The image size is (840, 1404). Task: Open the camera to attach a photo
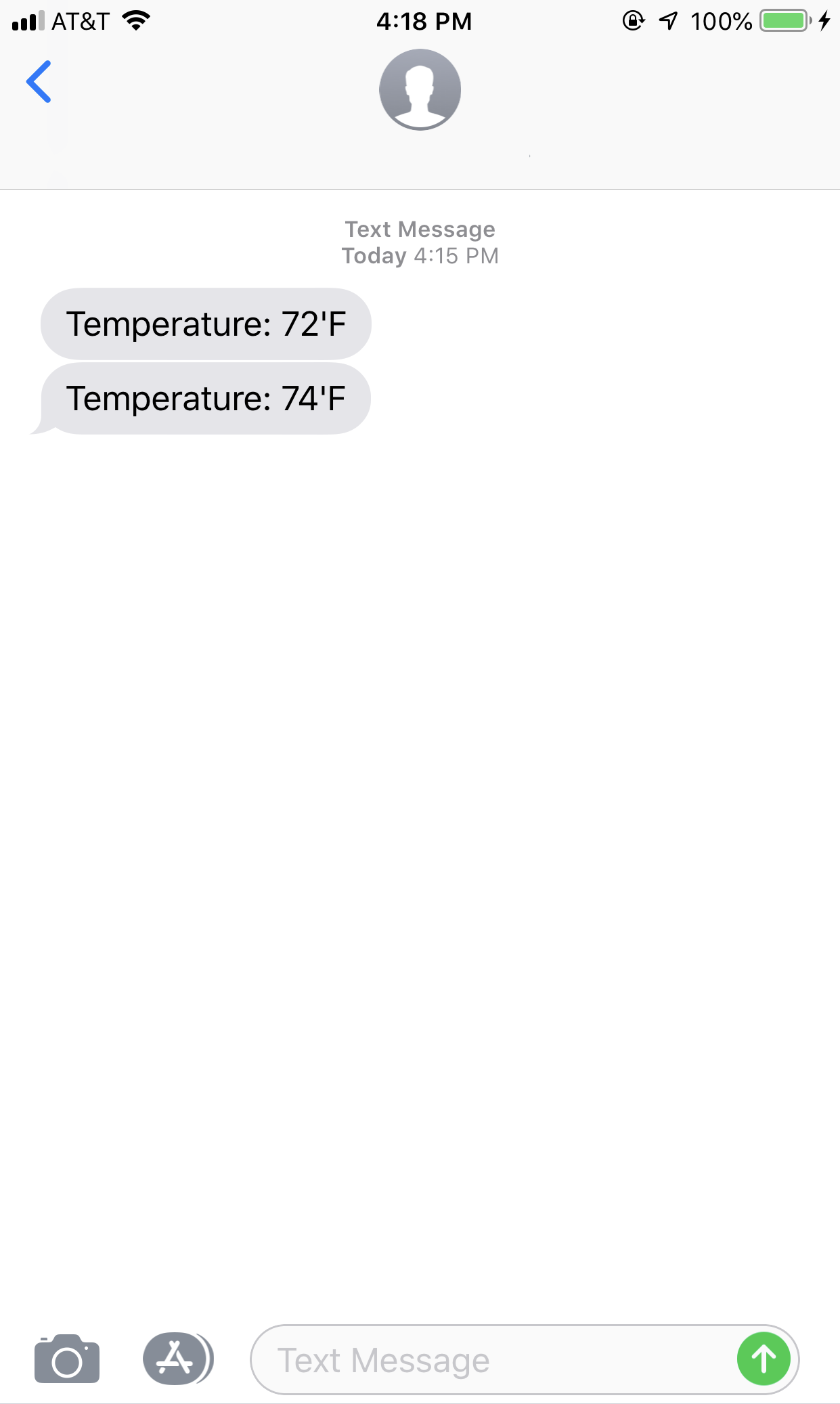tap(67, 1359)
